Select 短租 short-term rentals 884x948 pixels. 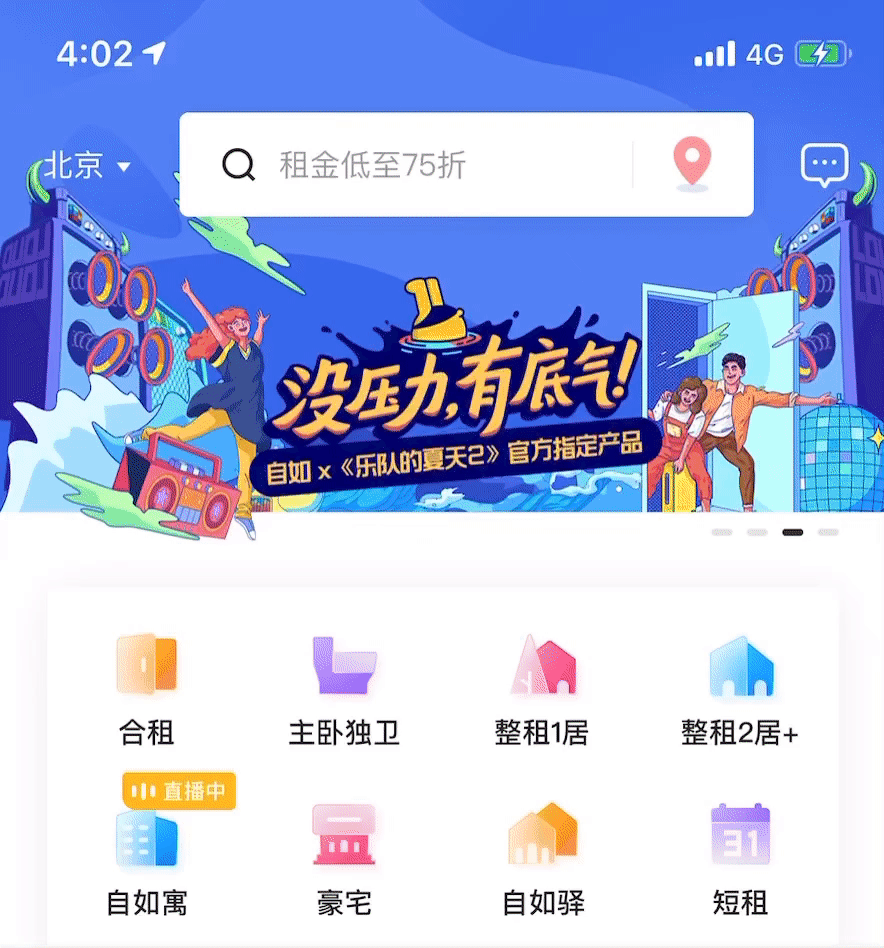pyautogui.click(x=740, y=860)
